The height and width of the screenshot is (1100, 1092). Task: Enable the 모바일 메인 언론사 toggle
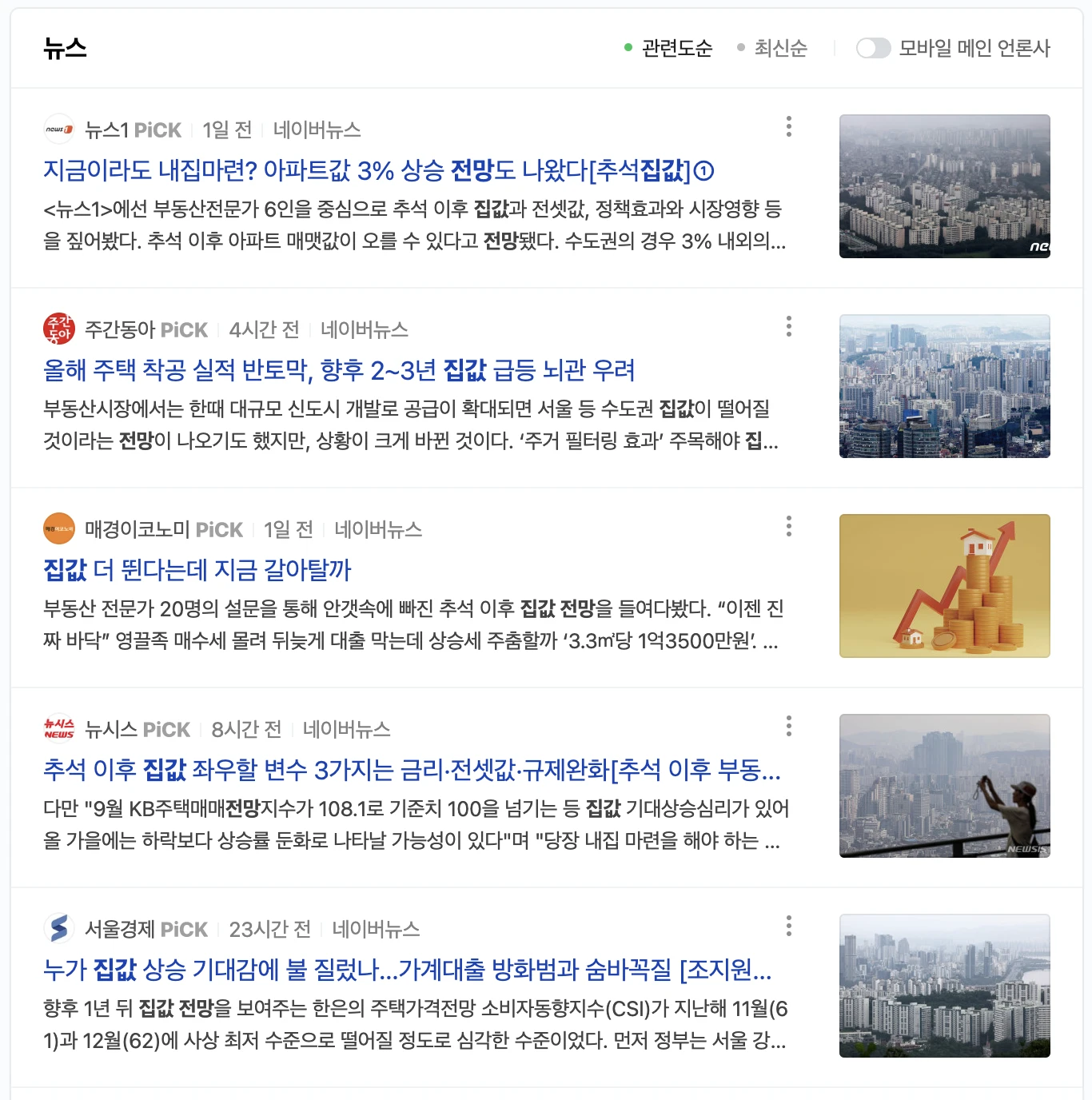(874, 49)
